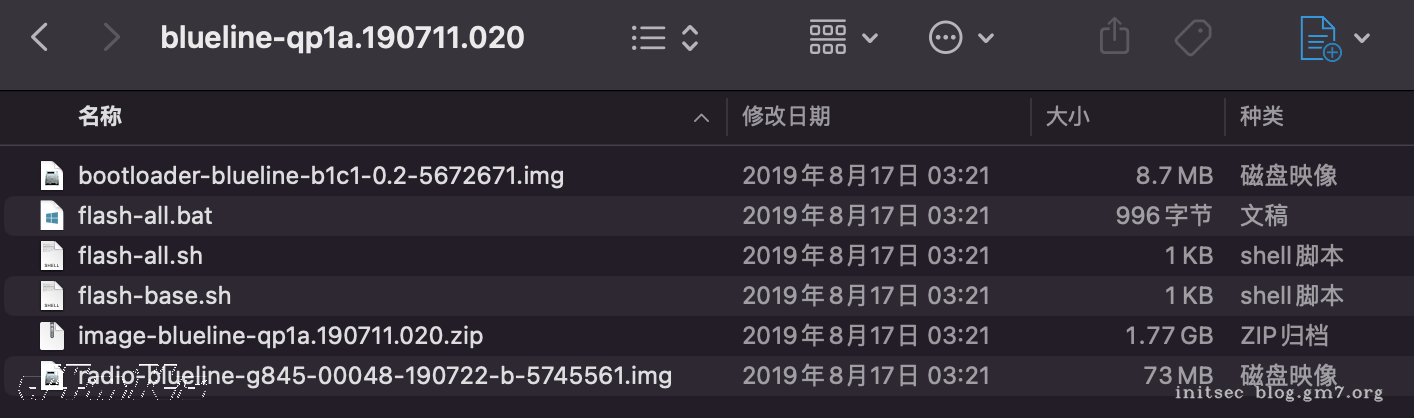
Task: Sort files by 名称 column
Action: coord(100,117)
